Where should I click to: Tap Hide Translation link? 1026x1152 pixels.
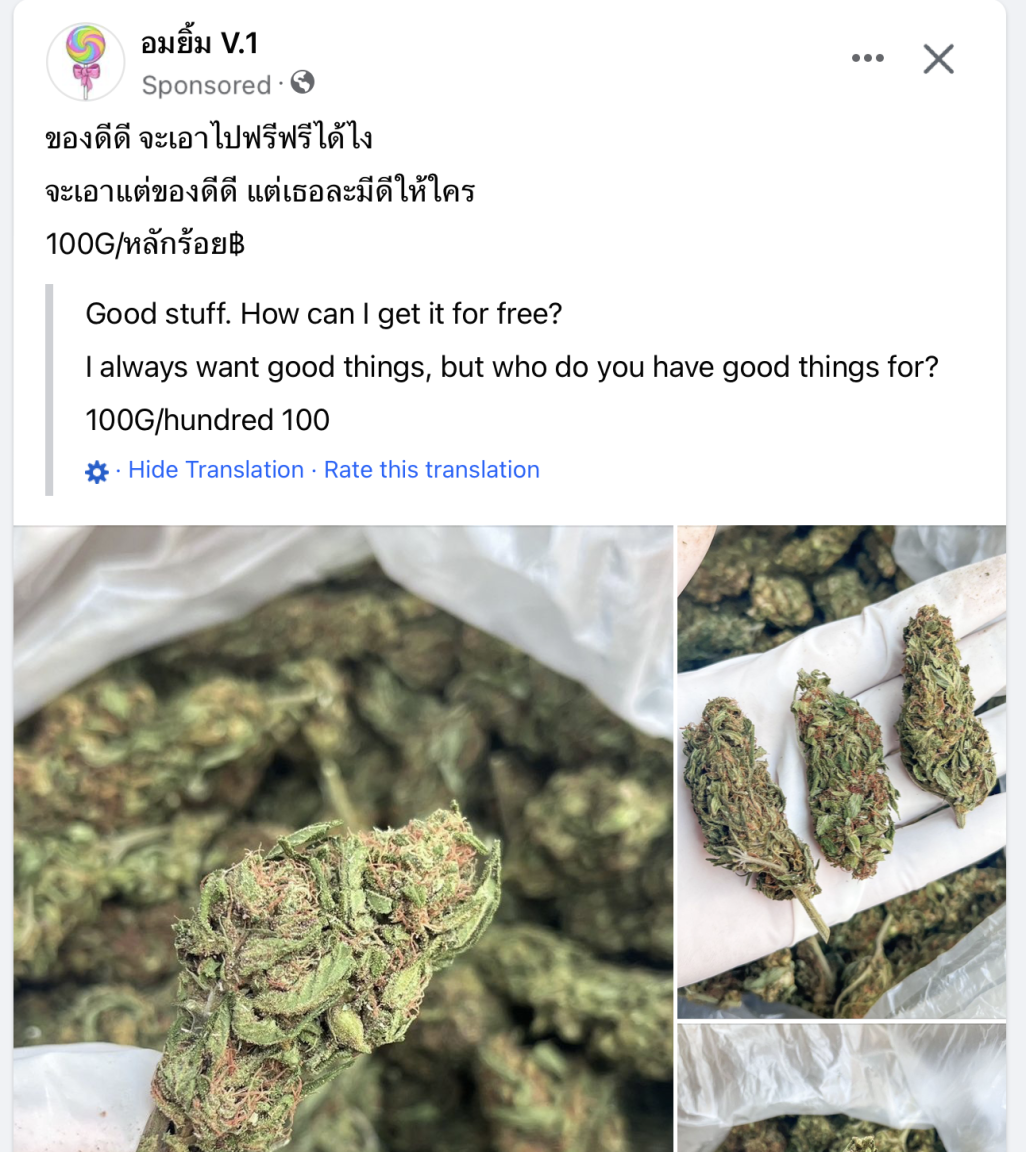point(216,470)
